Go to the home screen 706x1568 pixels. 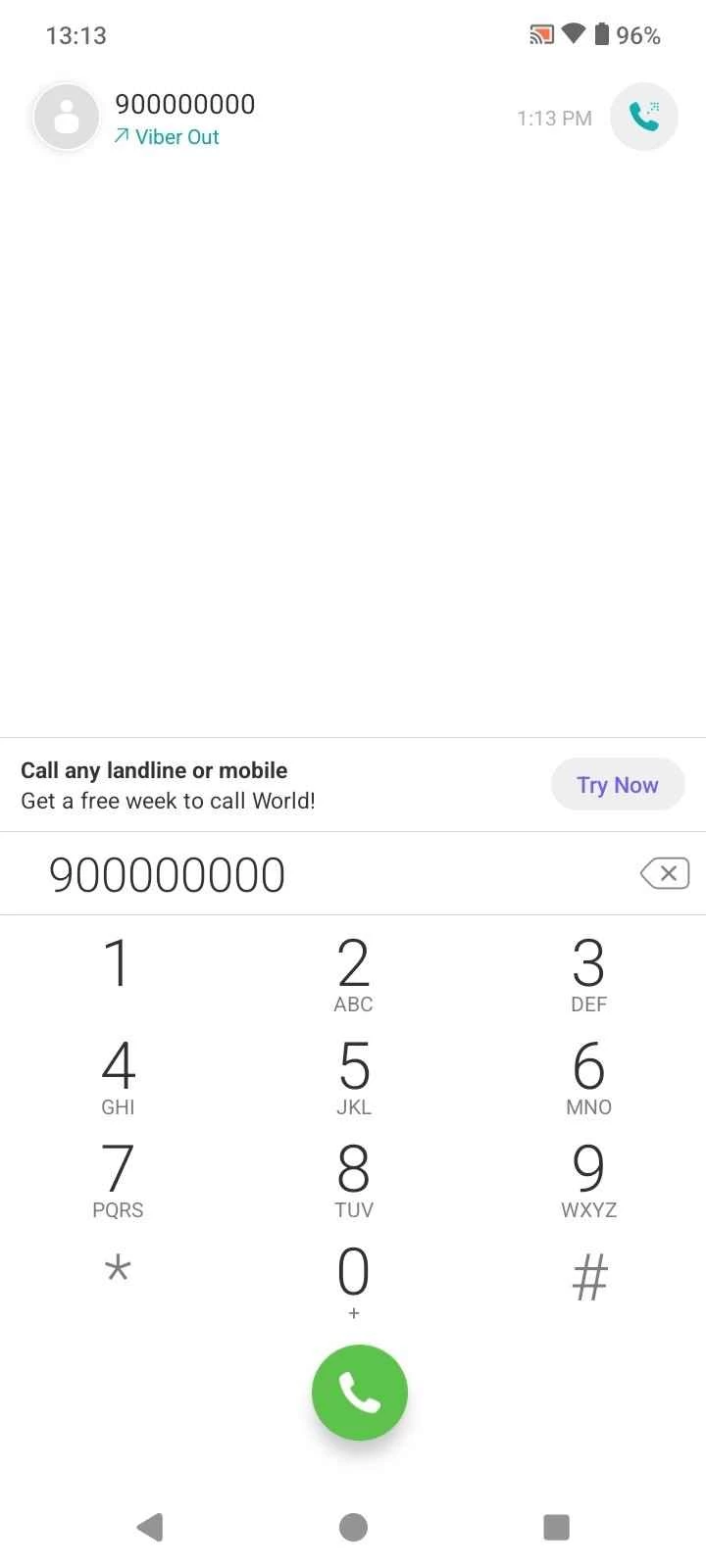tap(353, 1527)
